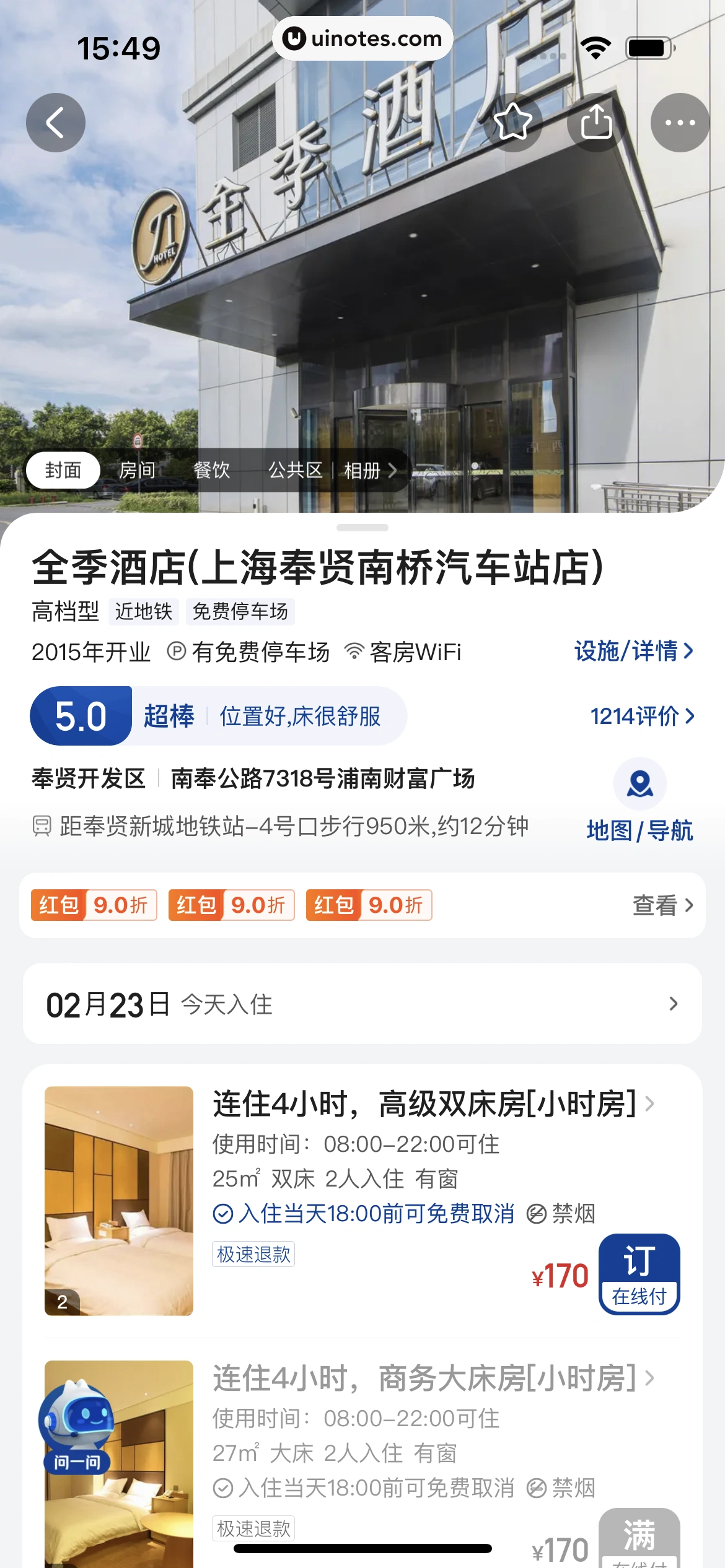Open the 相册 photo album
The image size is (725, 1568).
(370, 471)
